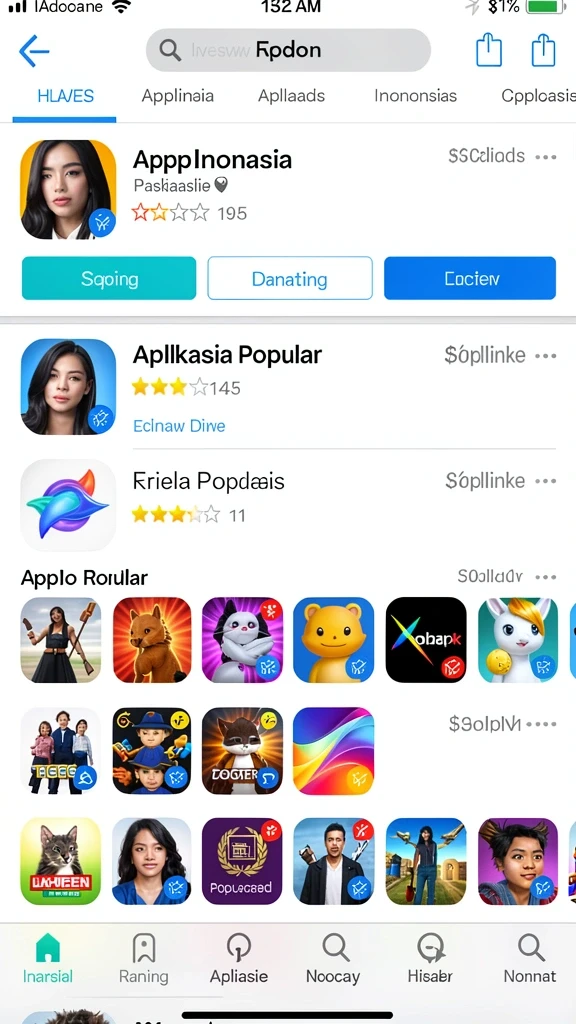This screenshot has height=1024, width=576.
Task: Open the Apliasie bottom tab
Action: (x=239, y=957)
